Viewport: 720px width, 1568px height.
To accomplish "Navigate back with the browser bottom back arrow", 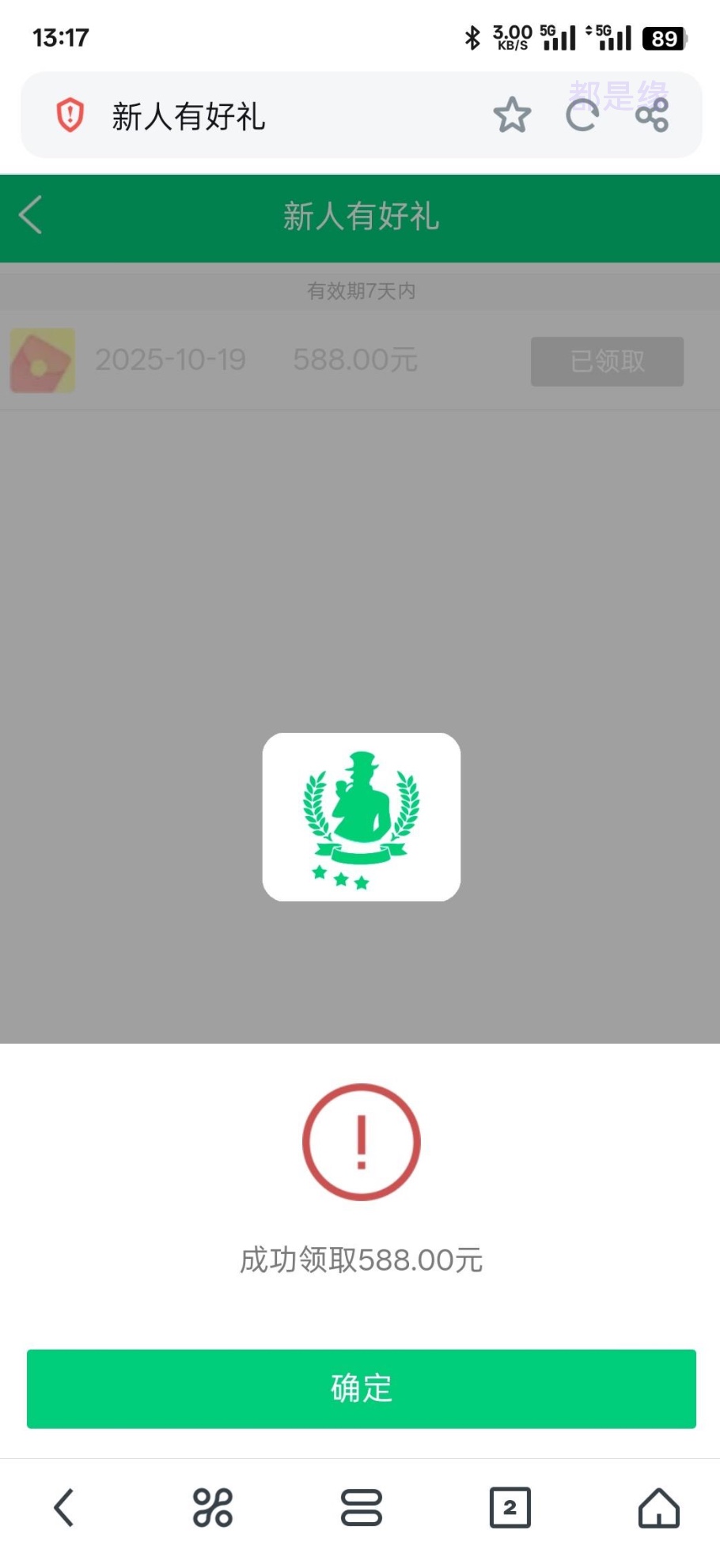I will point(65,1507).
